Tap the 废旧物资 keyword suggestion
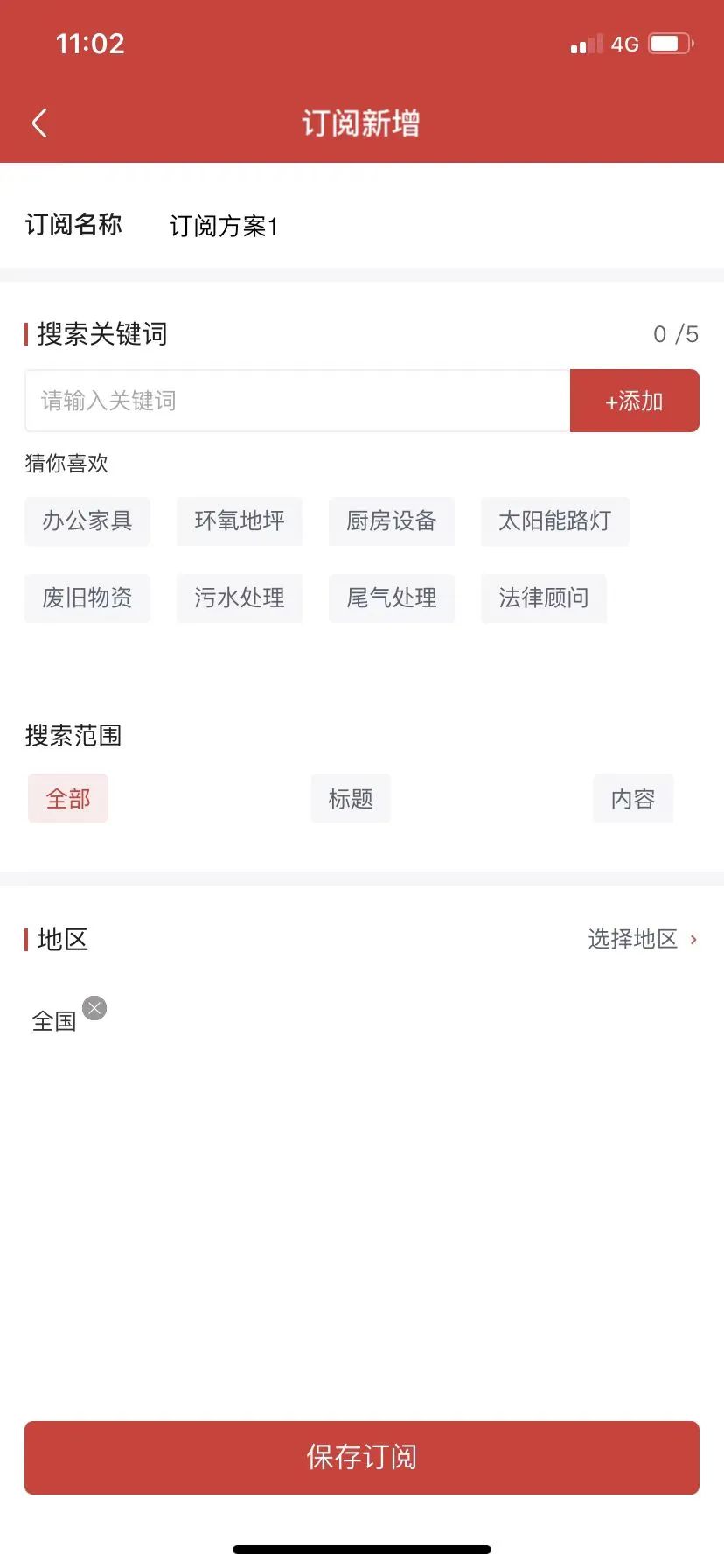 (87, 598)
